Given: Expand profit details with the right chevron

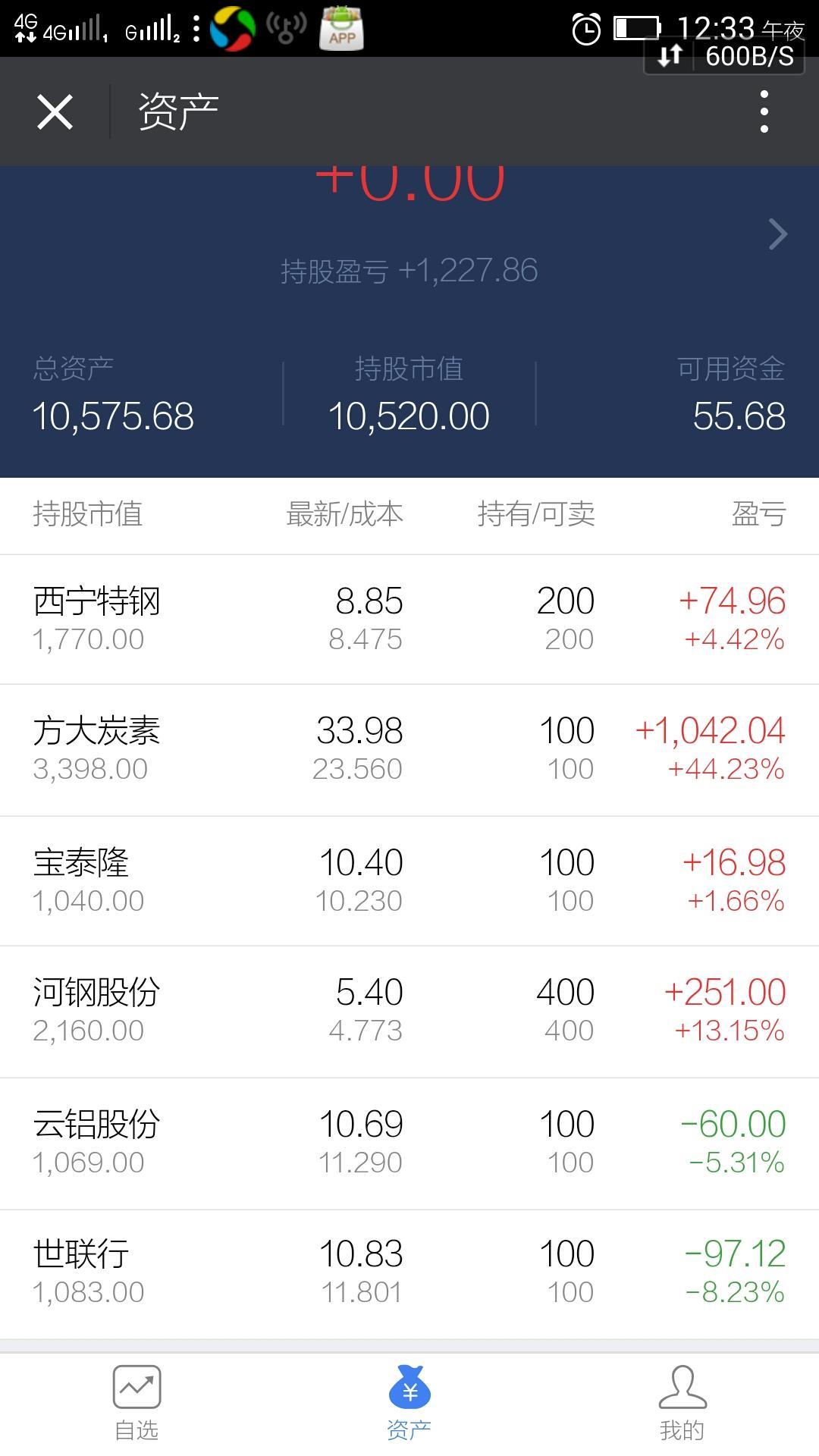Looking at the screenshot, I should pyautogui.click(x=777, y=234).
